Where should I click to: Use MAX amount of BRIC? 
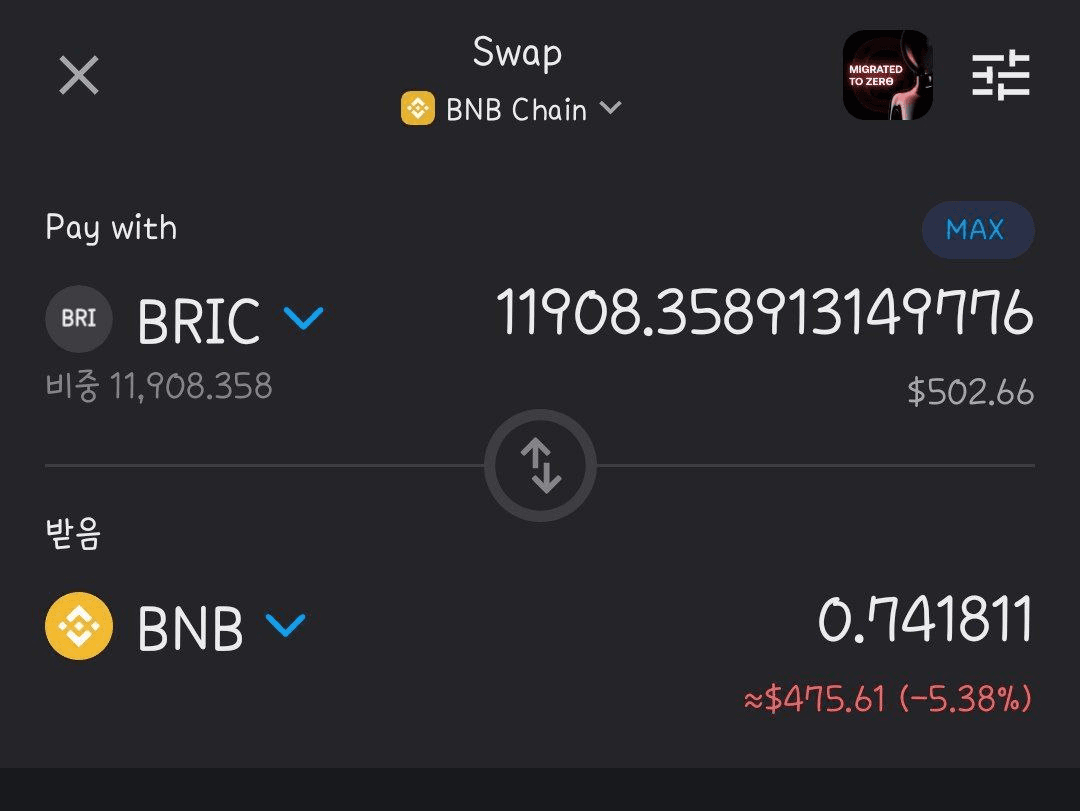click(x=977, y=230)
